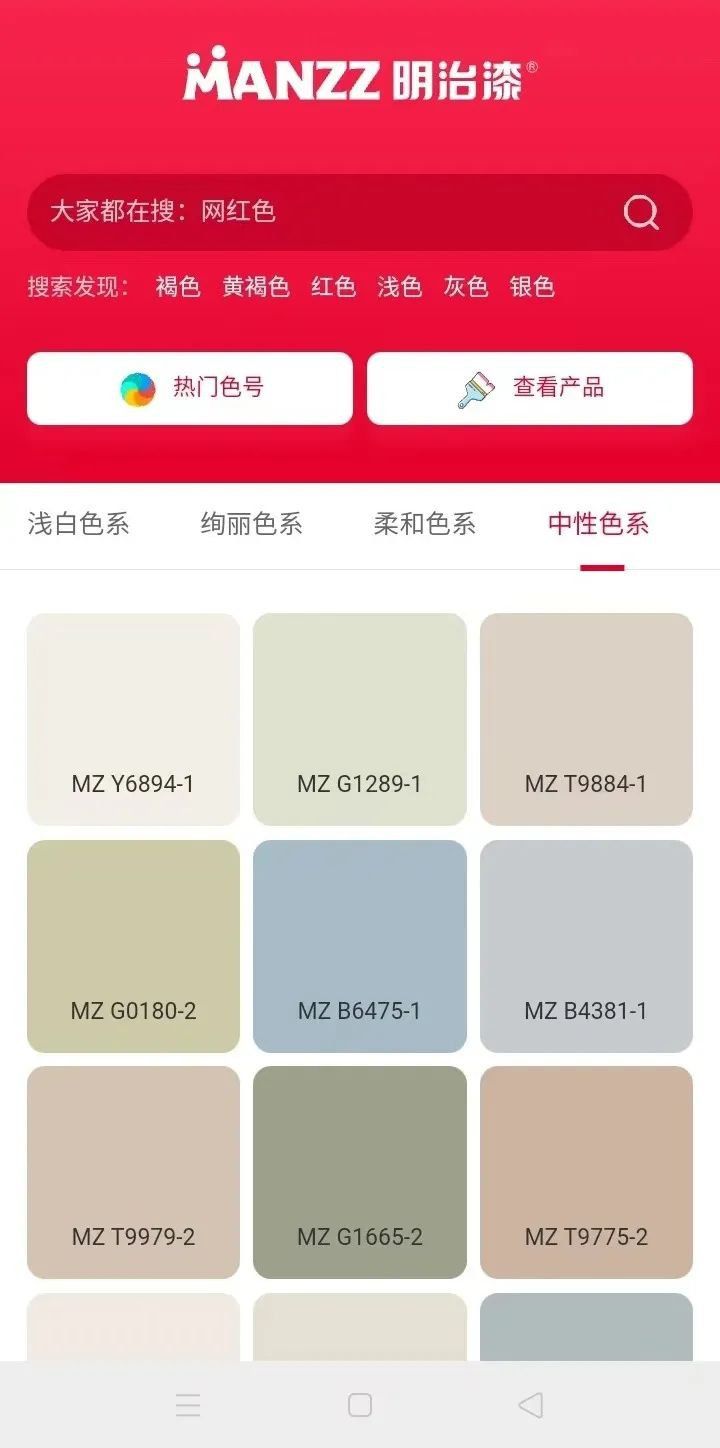The height and width of the screenshot is (1448, 720).
Task: Pick the MZ T9884-1 swatch
Action: (586, 719)
